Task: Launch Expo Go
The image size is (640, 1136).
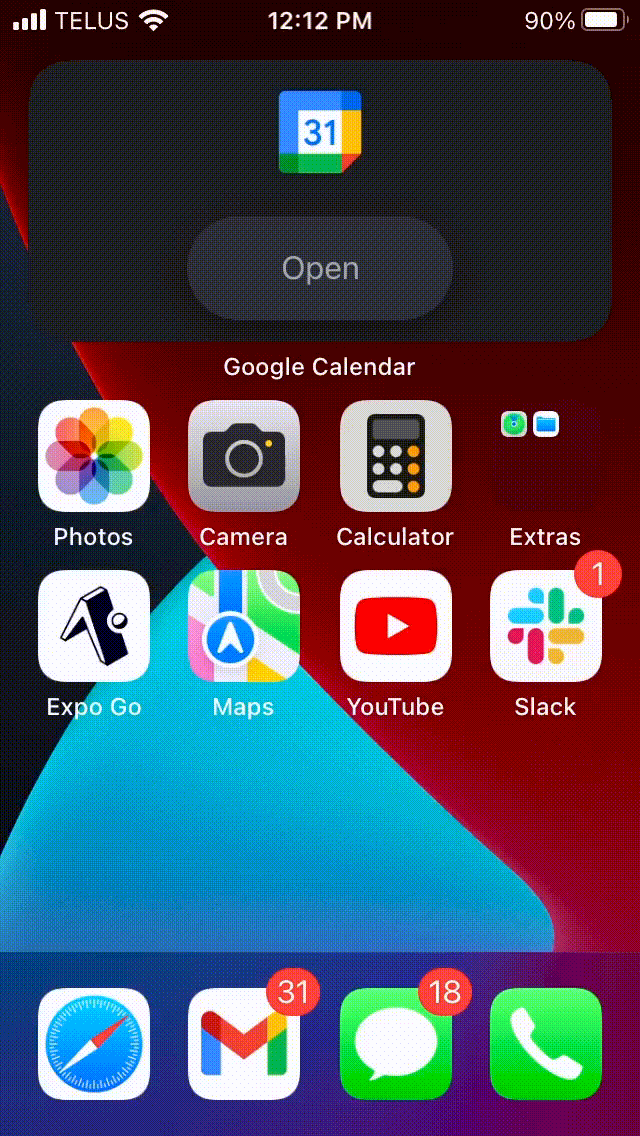Action: tap(93, 626)
